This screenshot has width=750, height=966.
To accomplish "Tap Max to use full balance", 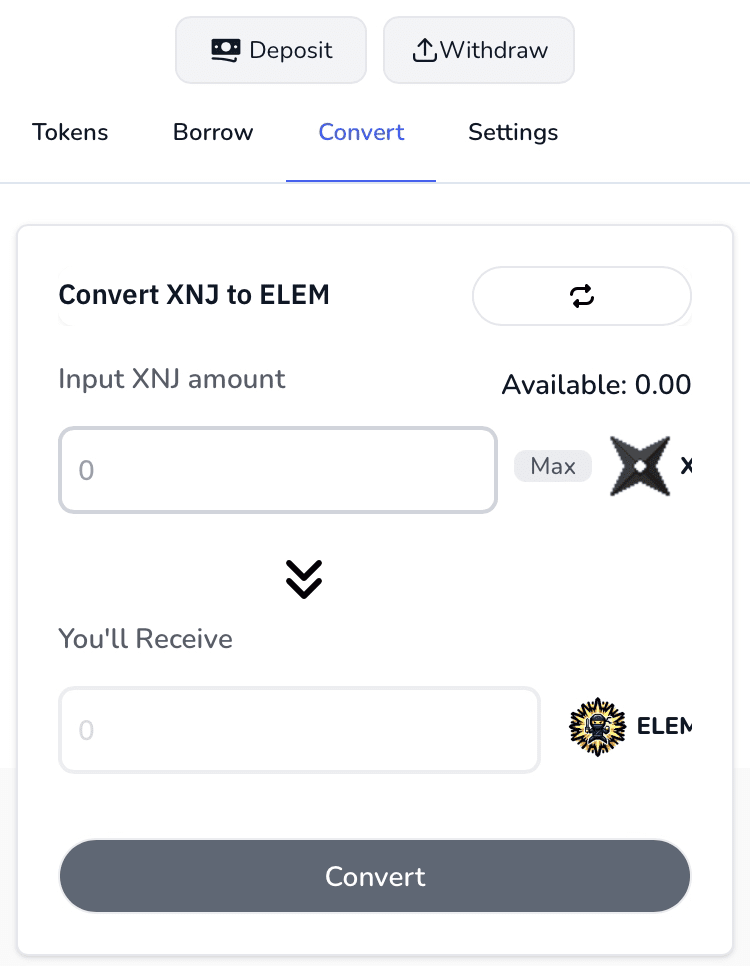I will (x=553, y=466).
